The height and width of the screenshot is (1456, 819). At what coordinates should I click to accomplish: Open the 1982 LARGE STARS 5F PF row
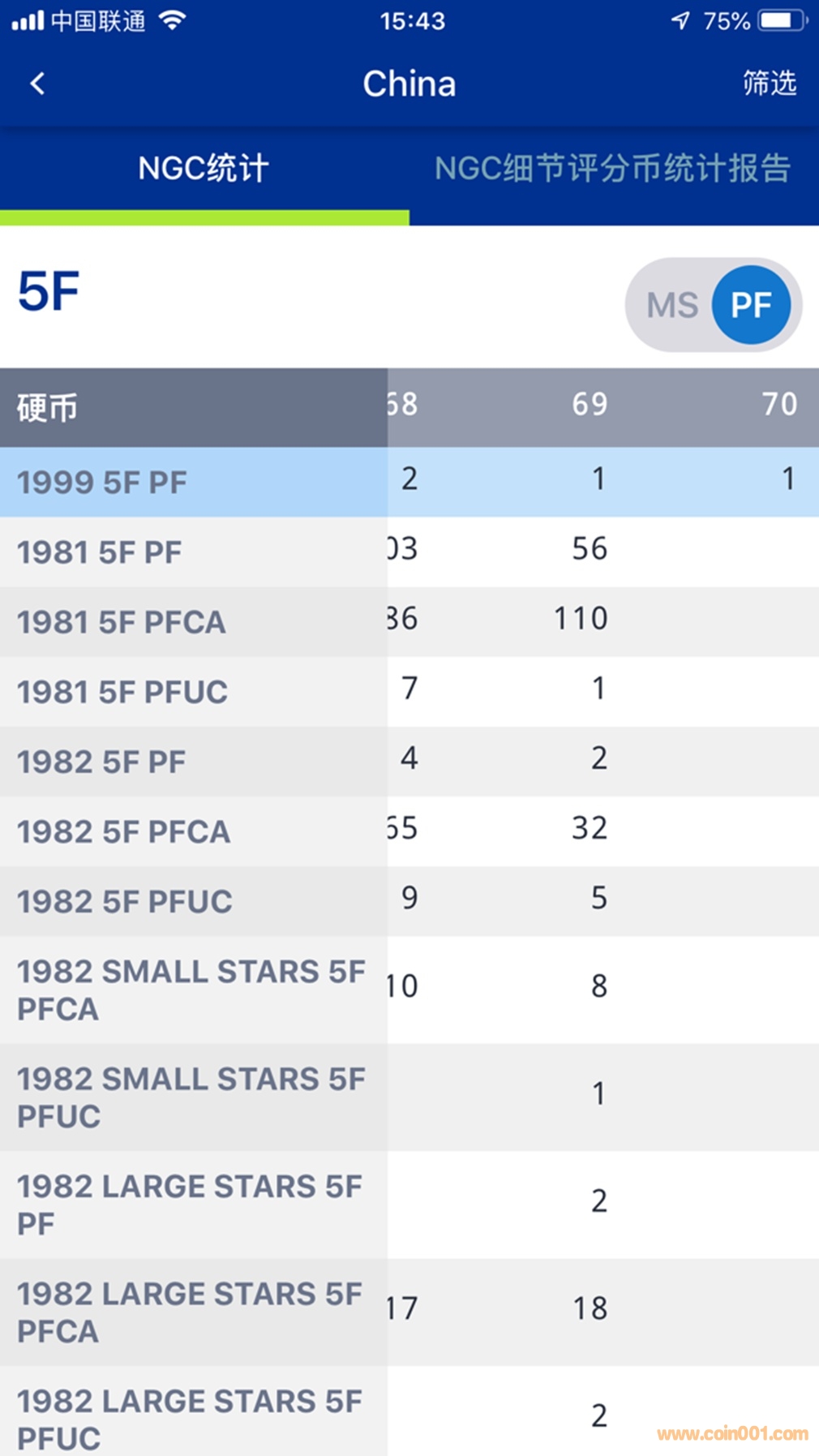[190, 1205]
